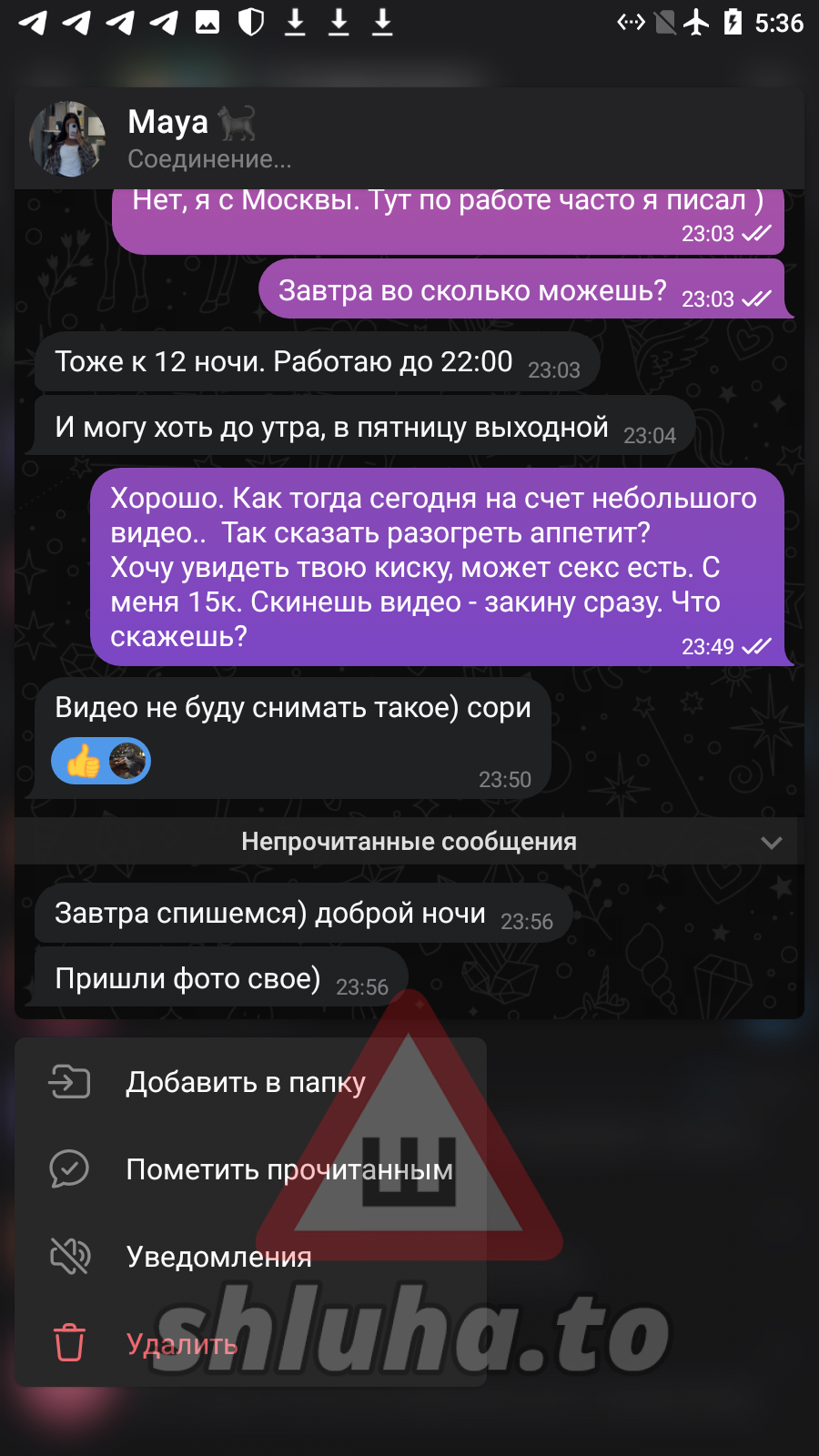
Task: Tap the chevron beside "Непрочитанные сообщения"
Action: (771, 843)
